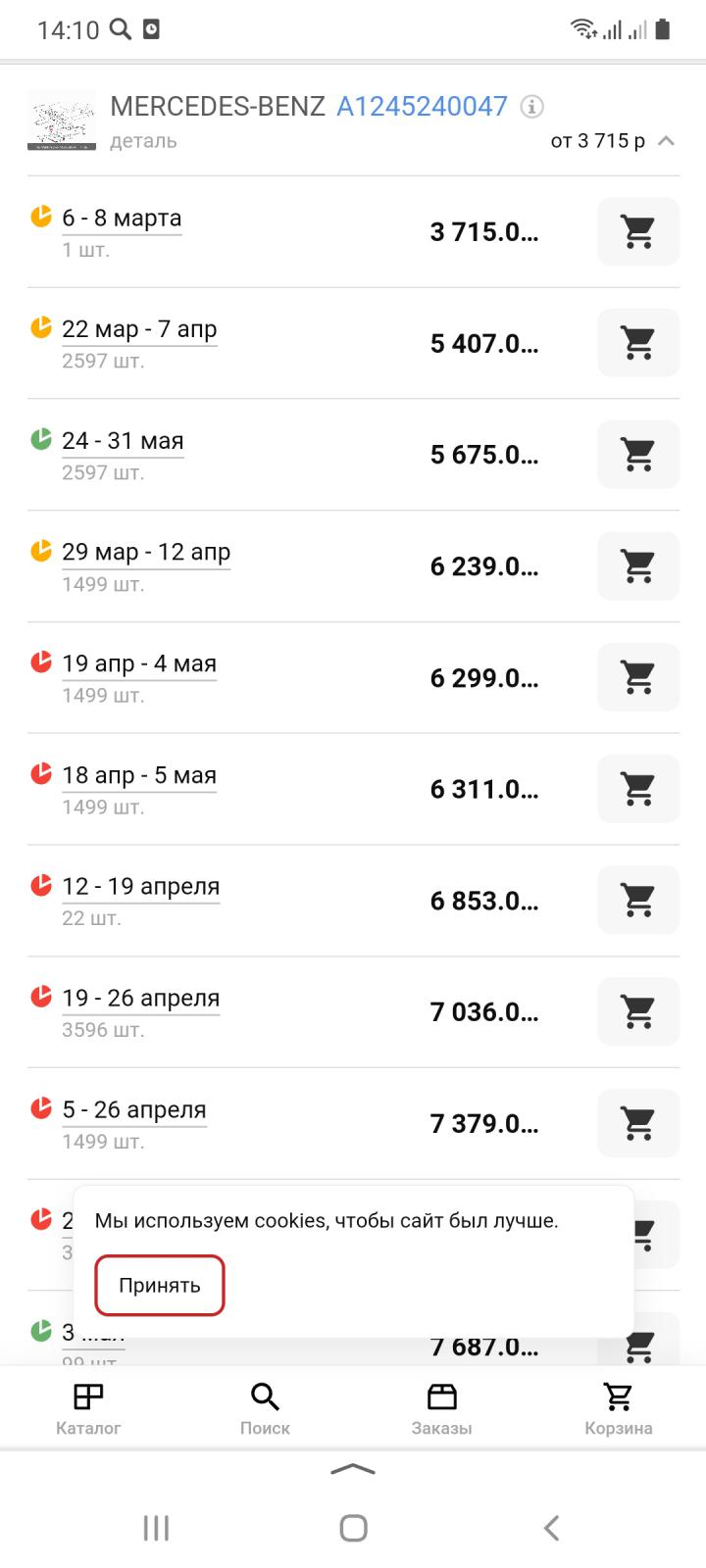Image resolution: width=706 pixels, height=1568 pixels.
Task: Go back using the system back button
Action: tap(551, 1527)
